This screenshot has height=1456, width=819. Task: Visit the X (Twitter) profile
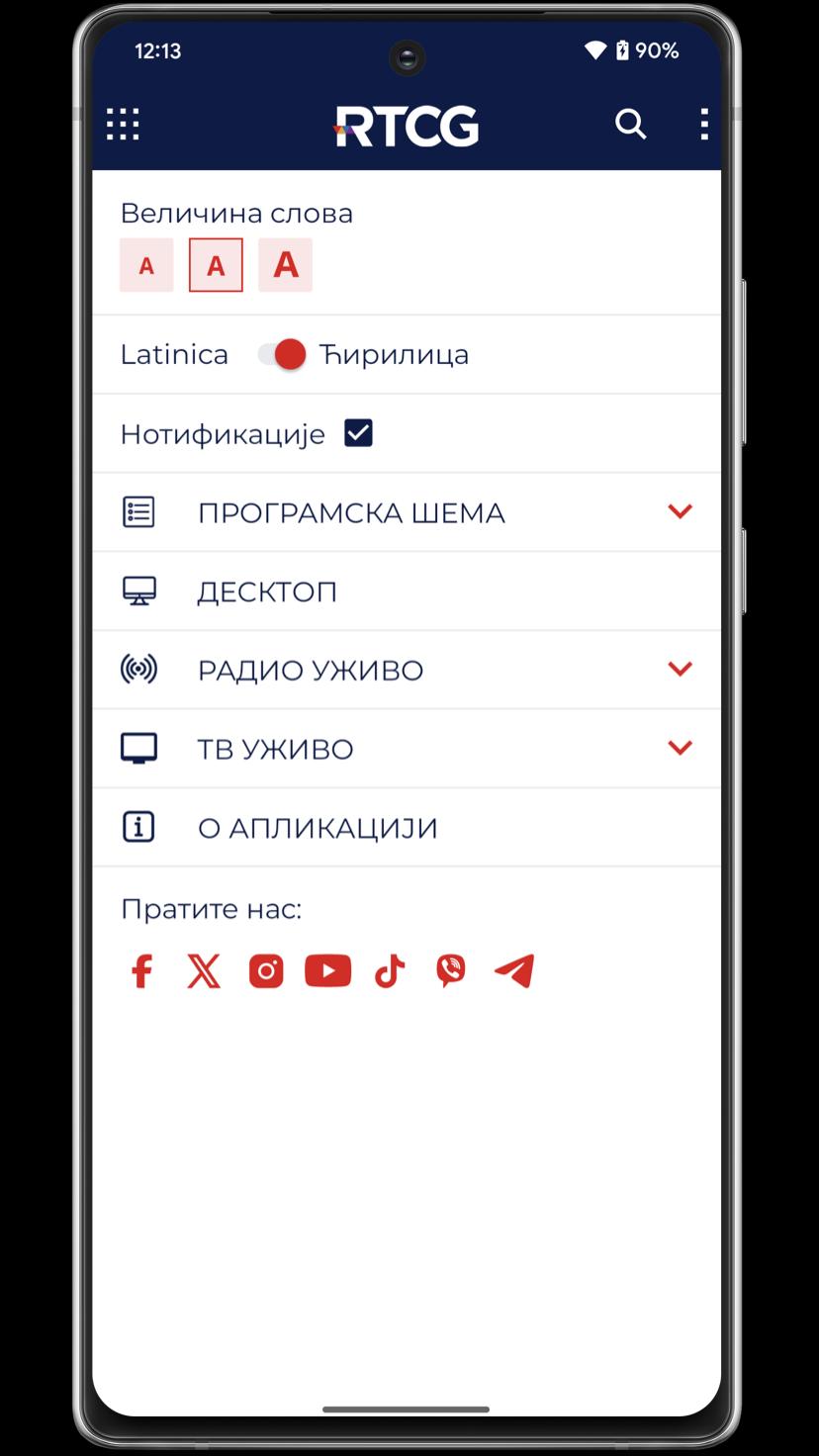(x=204, y=971)
